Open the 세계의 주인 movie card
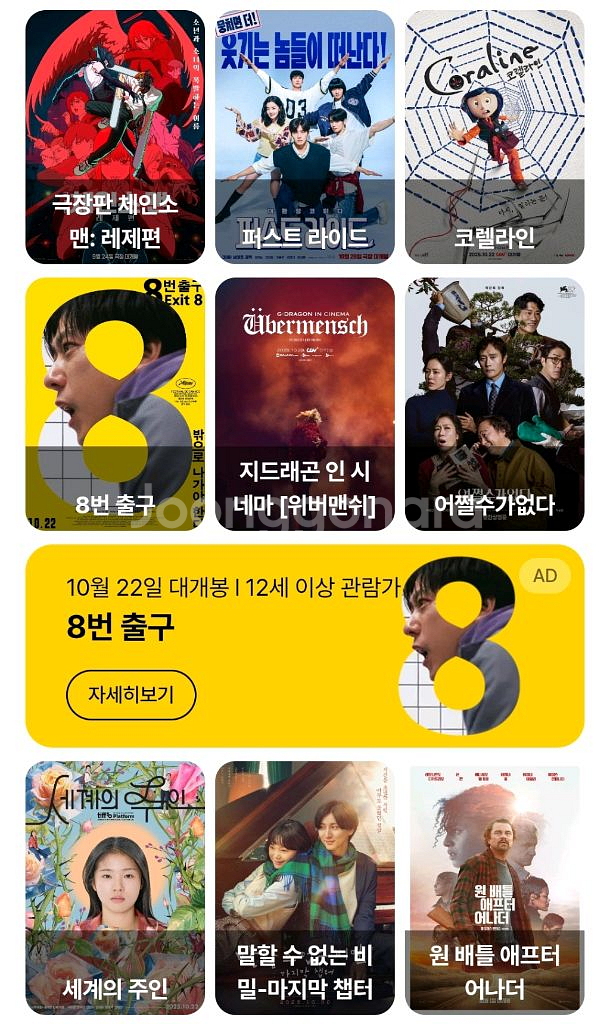 tap(115, 887)
